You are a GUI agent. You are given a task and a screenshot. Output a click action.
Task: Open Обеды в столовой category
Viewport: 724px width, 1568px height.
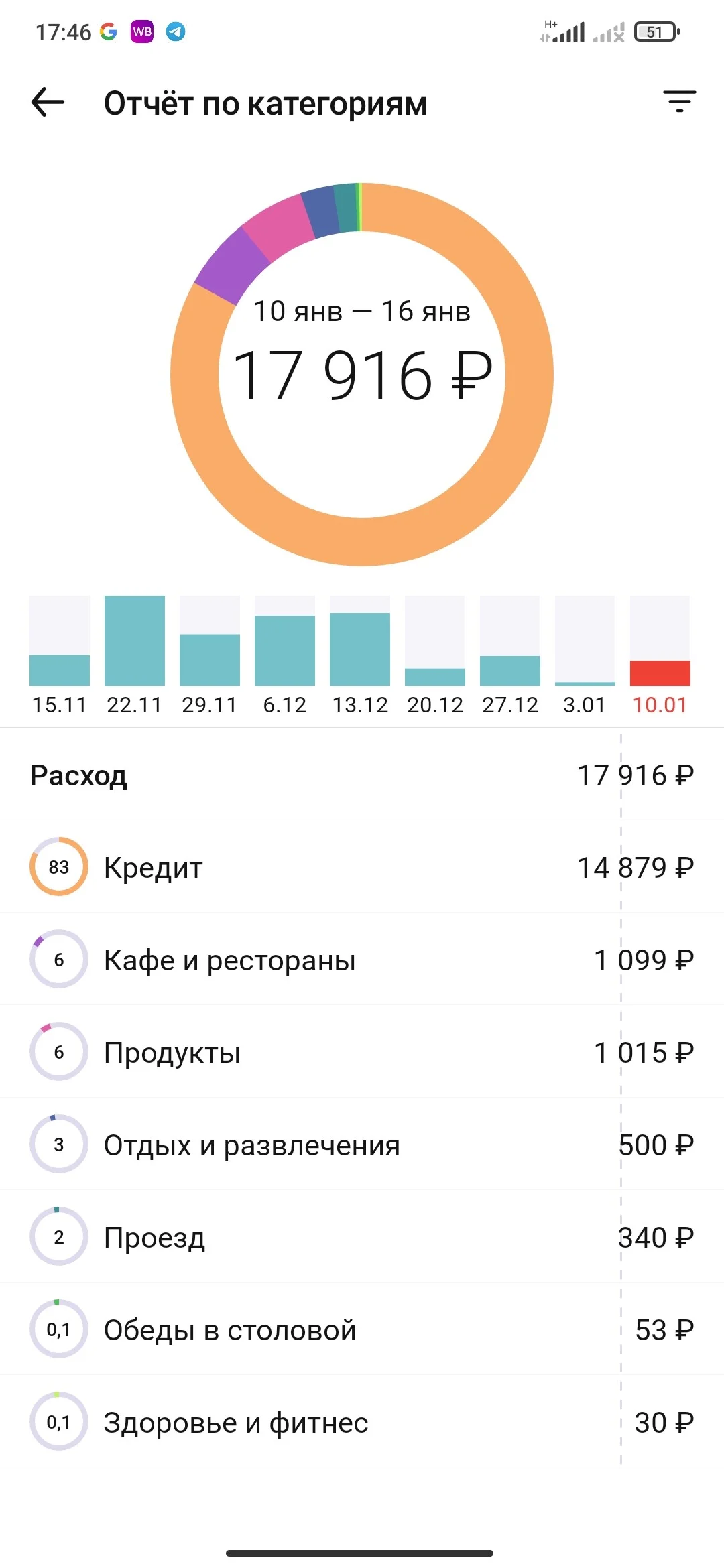pos(362,1329)
